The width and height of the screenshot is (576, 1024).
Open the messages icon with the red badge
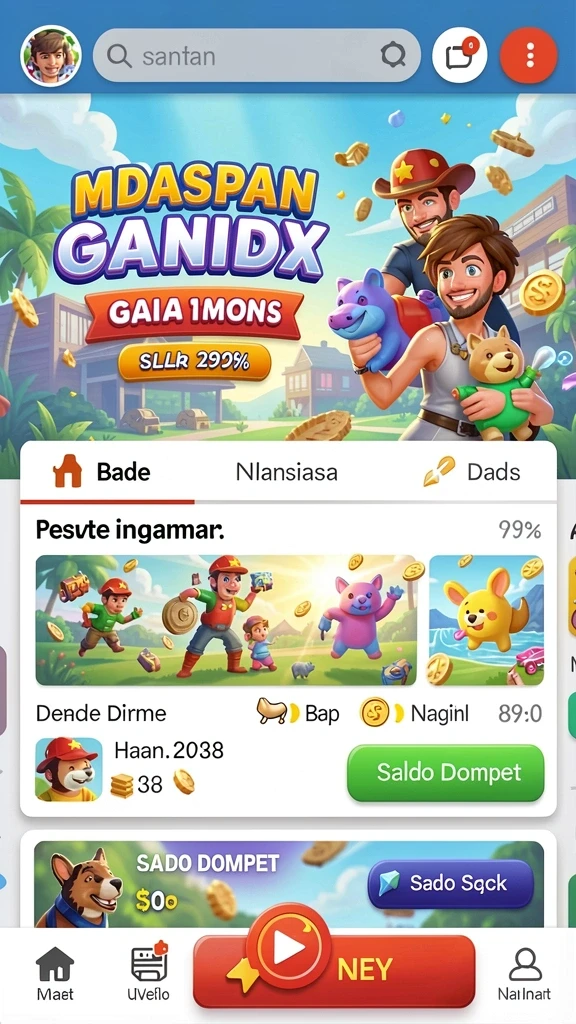460,56
